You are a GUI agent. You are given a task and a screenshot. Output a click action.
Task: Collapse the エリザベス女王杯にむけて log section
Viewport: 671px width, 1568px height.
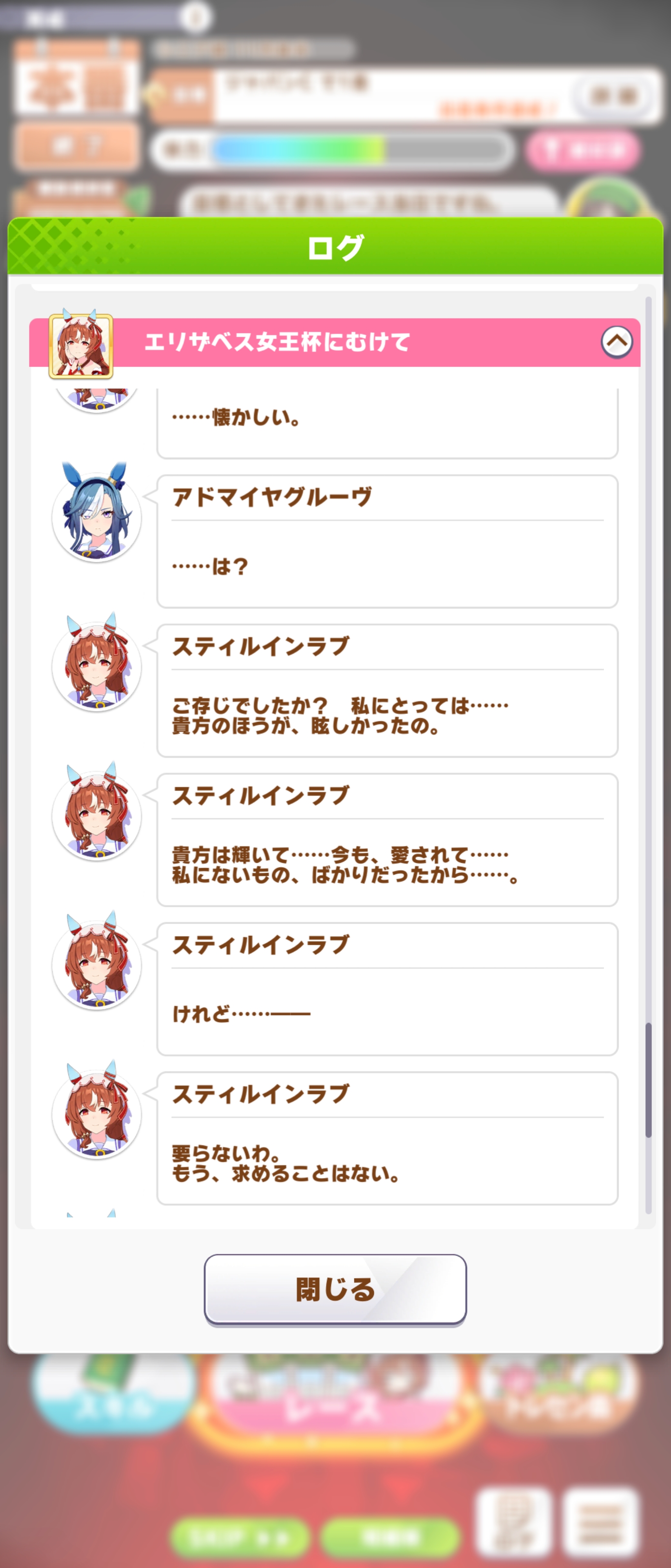point(616,342)
